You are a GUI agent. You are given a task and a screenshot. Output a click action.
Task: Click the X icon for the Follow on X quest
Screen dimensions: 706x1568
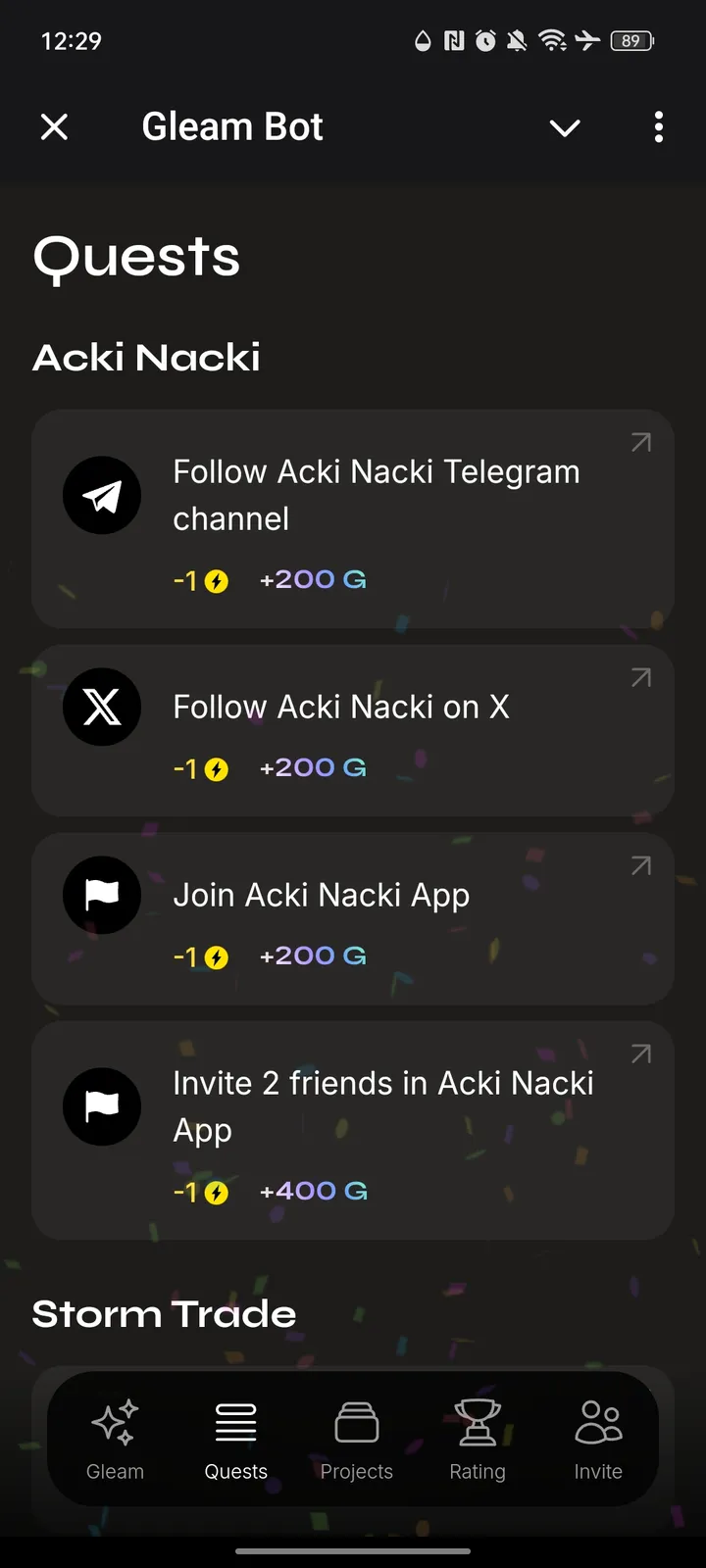tap(102, 707)
